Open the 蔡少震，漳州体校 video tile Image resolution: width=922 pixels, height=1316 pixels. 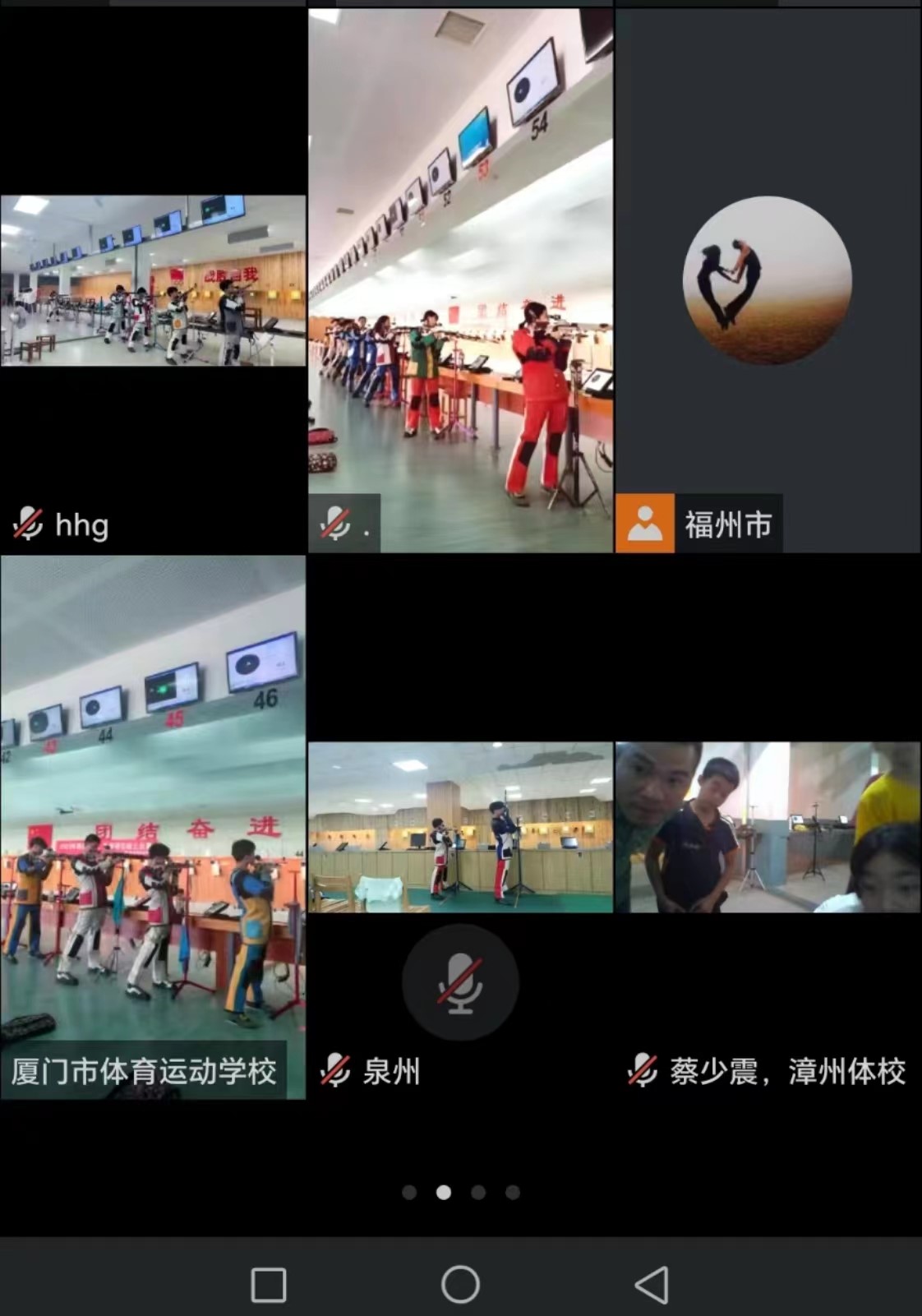click(768, 827)
